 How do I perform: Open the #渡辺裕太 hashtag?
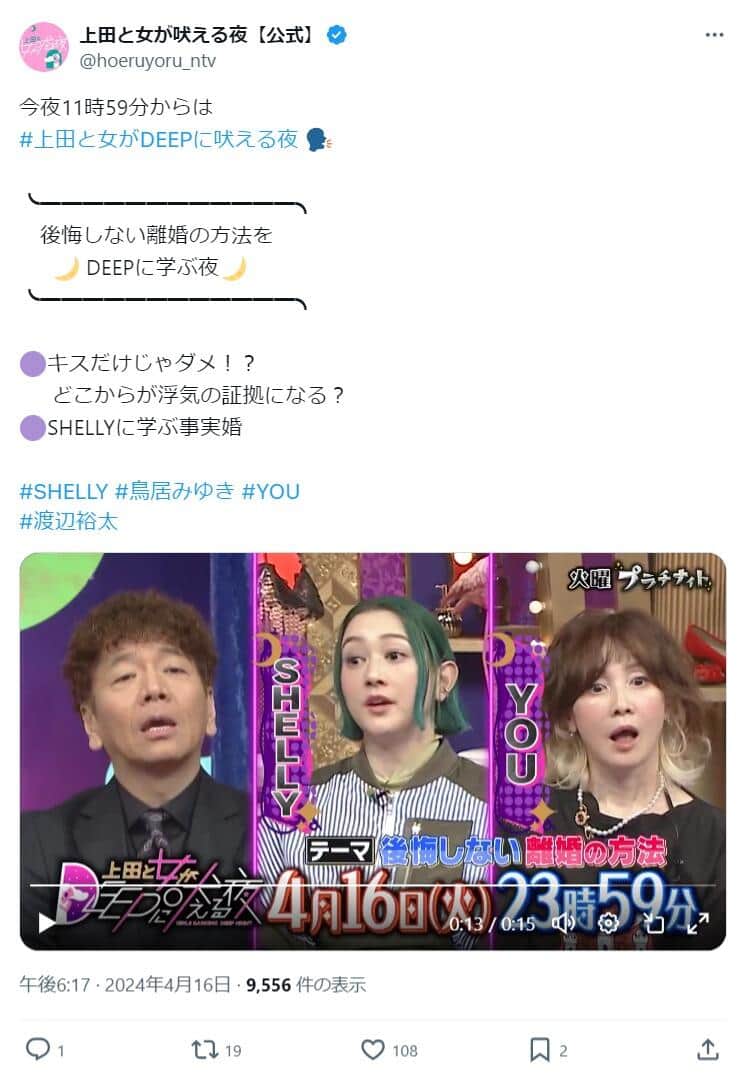69,520
